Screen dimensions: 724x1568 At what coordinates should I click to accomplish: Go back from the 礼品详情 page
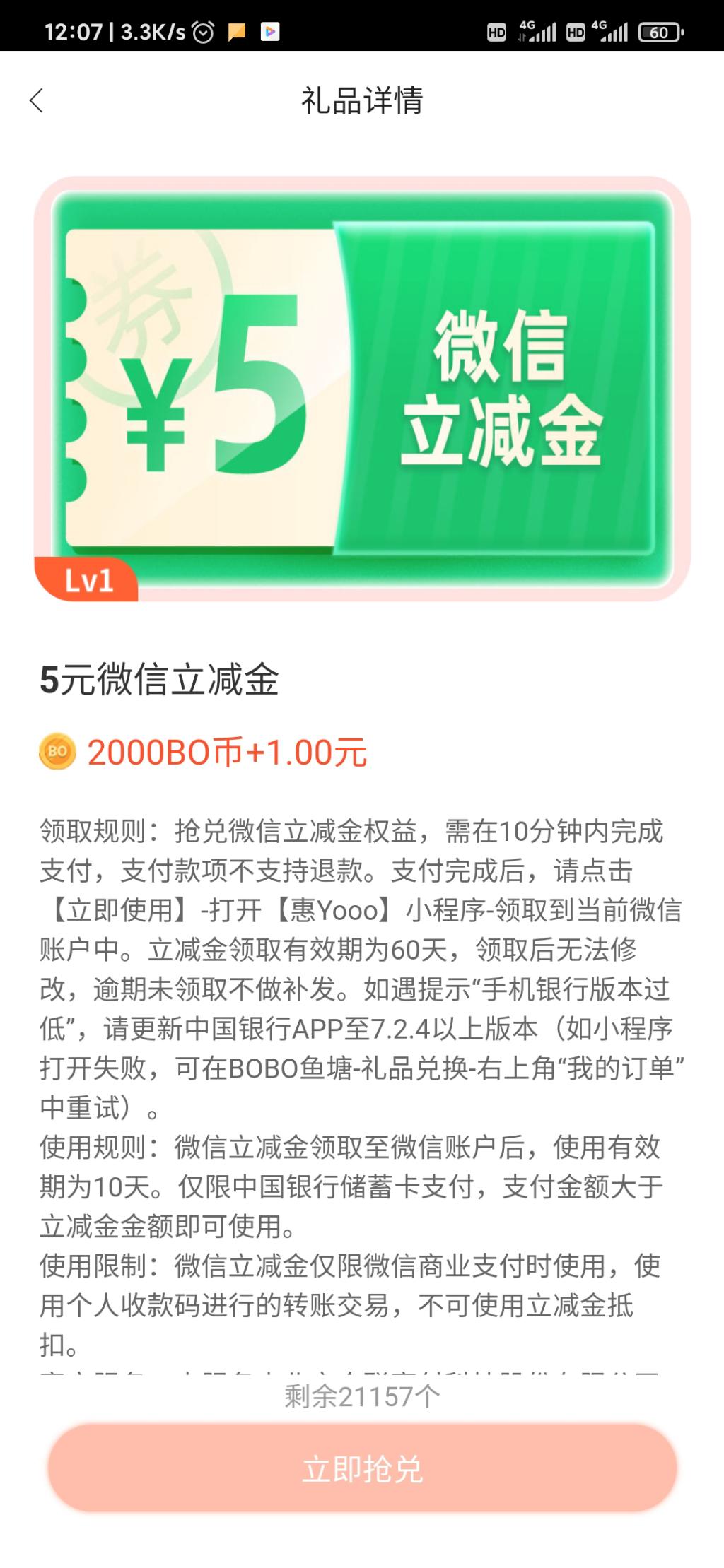point(37,100)
